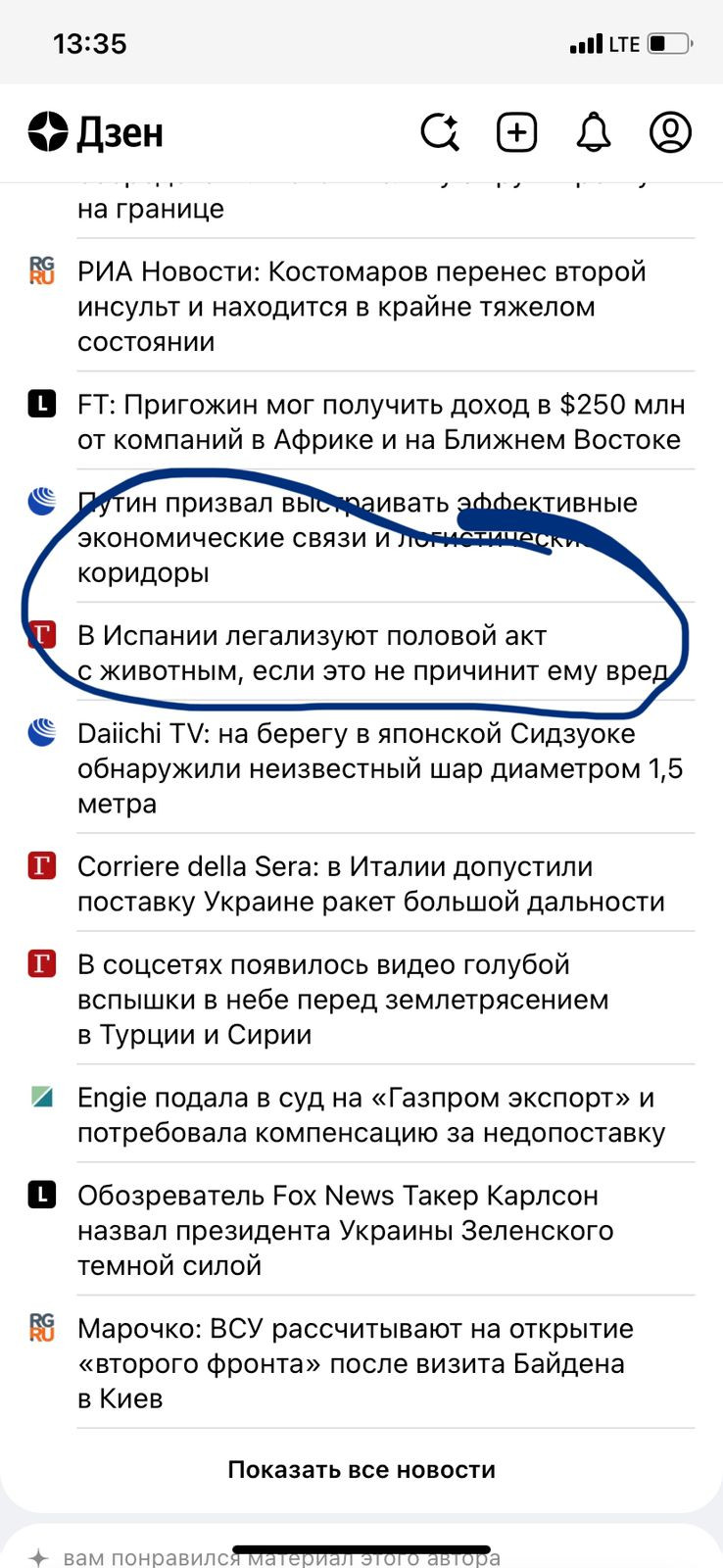Open the Daiichi TV story about Сидзуока ball

pyautogui.click(x=378, y=768)
